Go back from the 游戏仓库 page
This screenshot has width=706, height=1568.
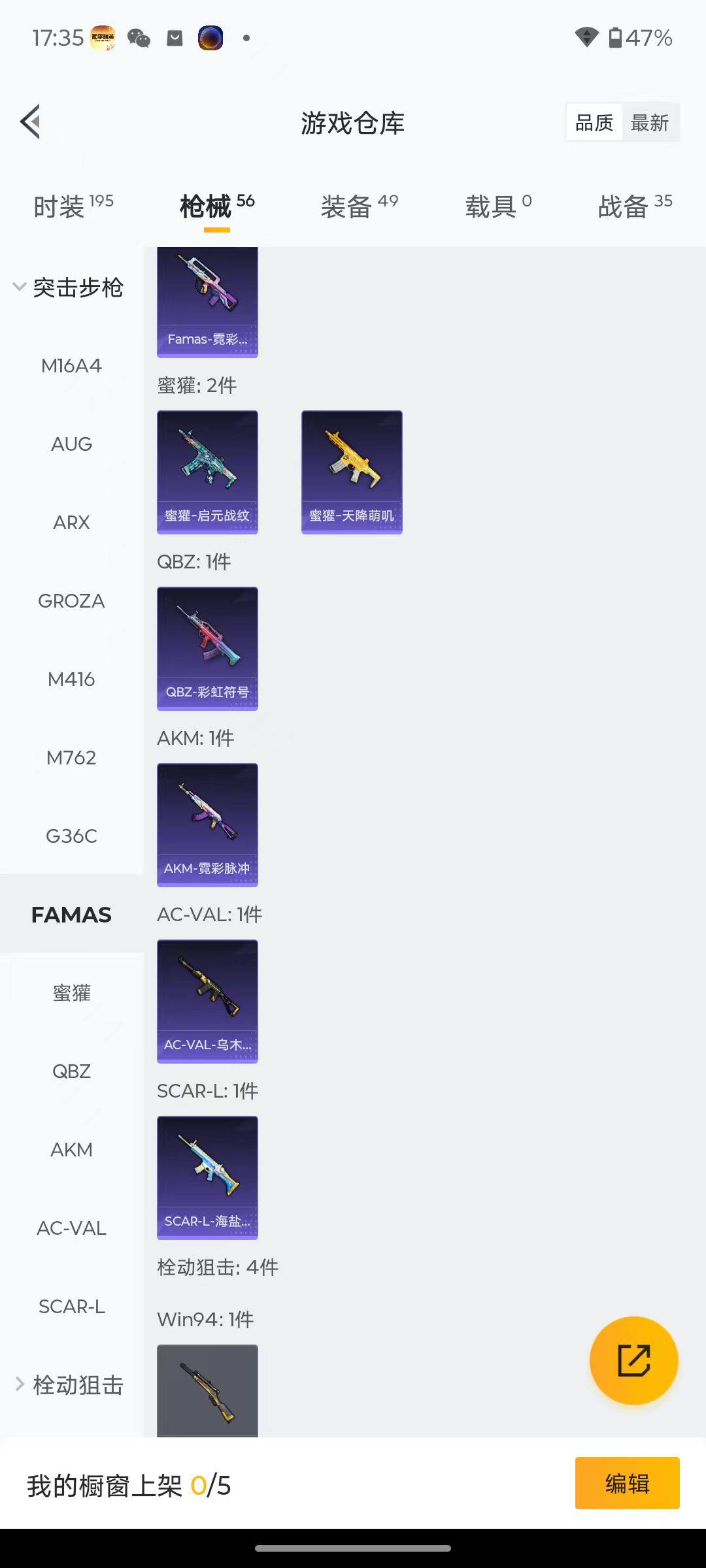(x=31, y=122)
